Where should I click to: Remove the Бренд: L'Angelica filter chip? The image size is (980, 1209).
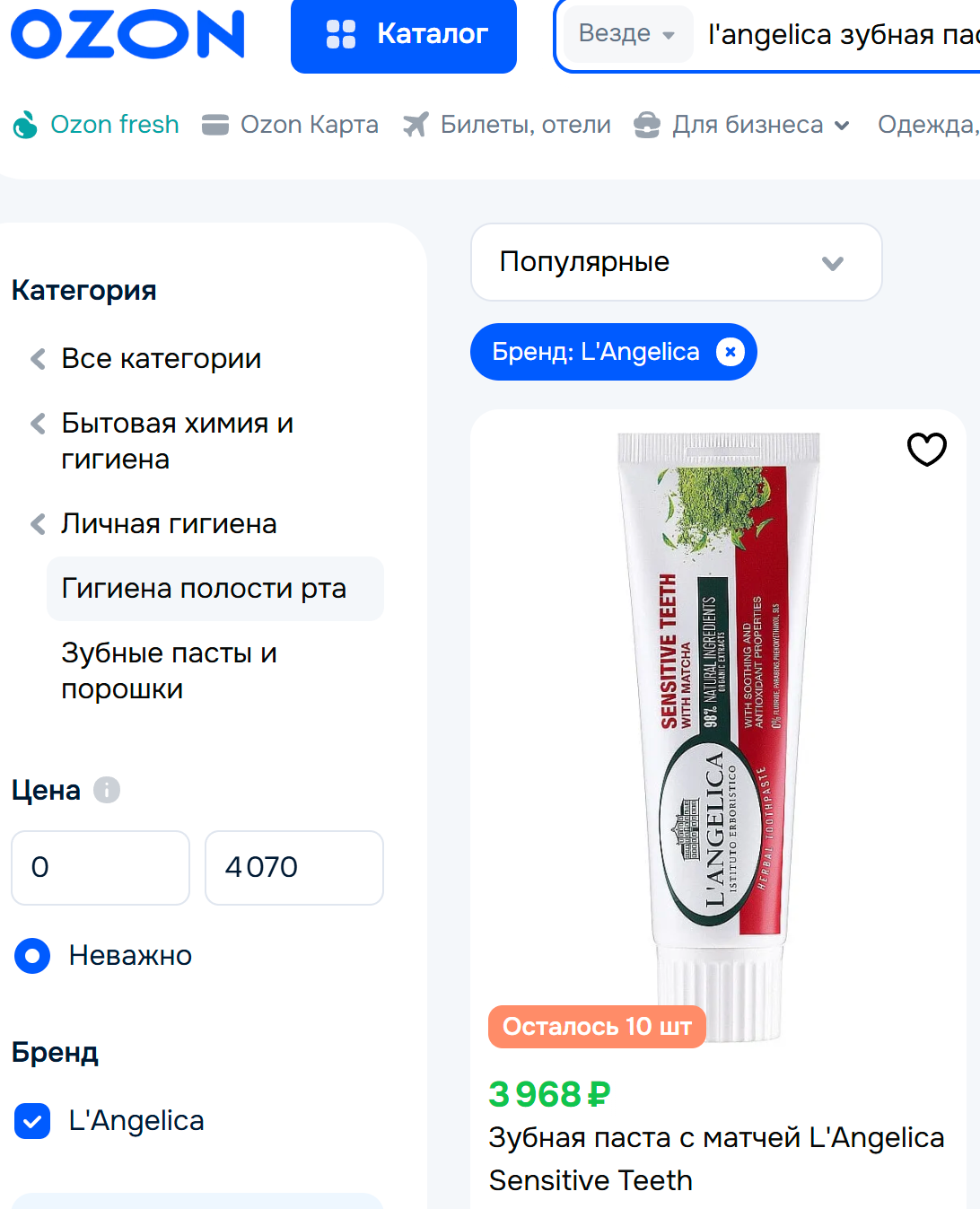(x=731, y=352)
